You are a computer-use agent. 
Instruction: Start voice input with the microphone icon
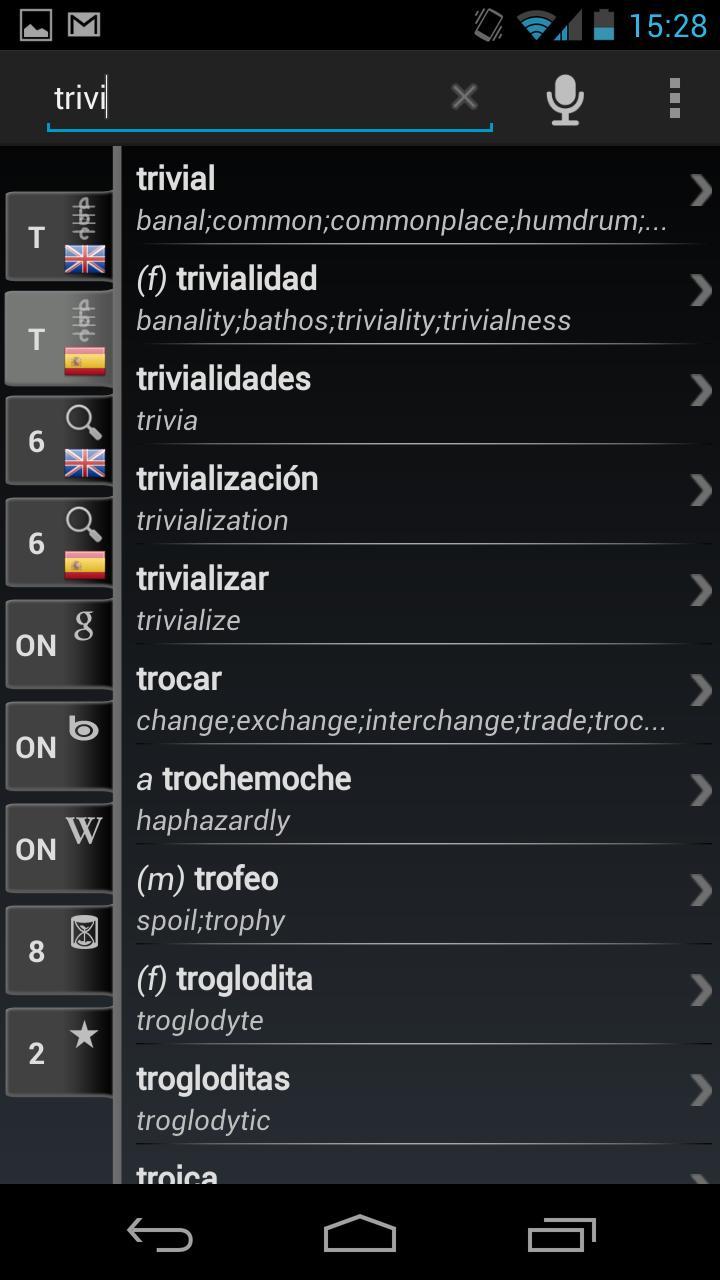[564, 98]
